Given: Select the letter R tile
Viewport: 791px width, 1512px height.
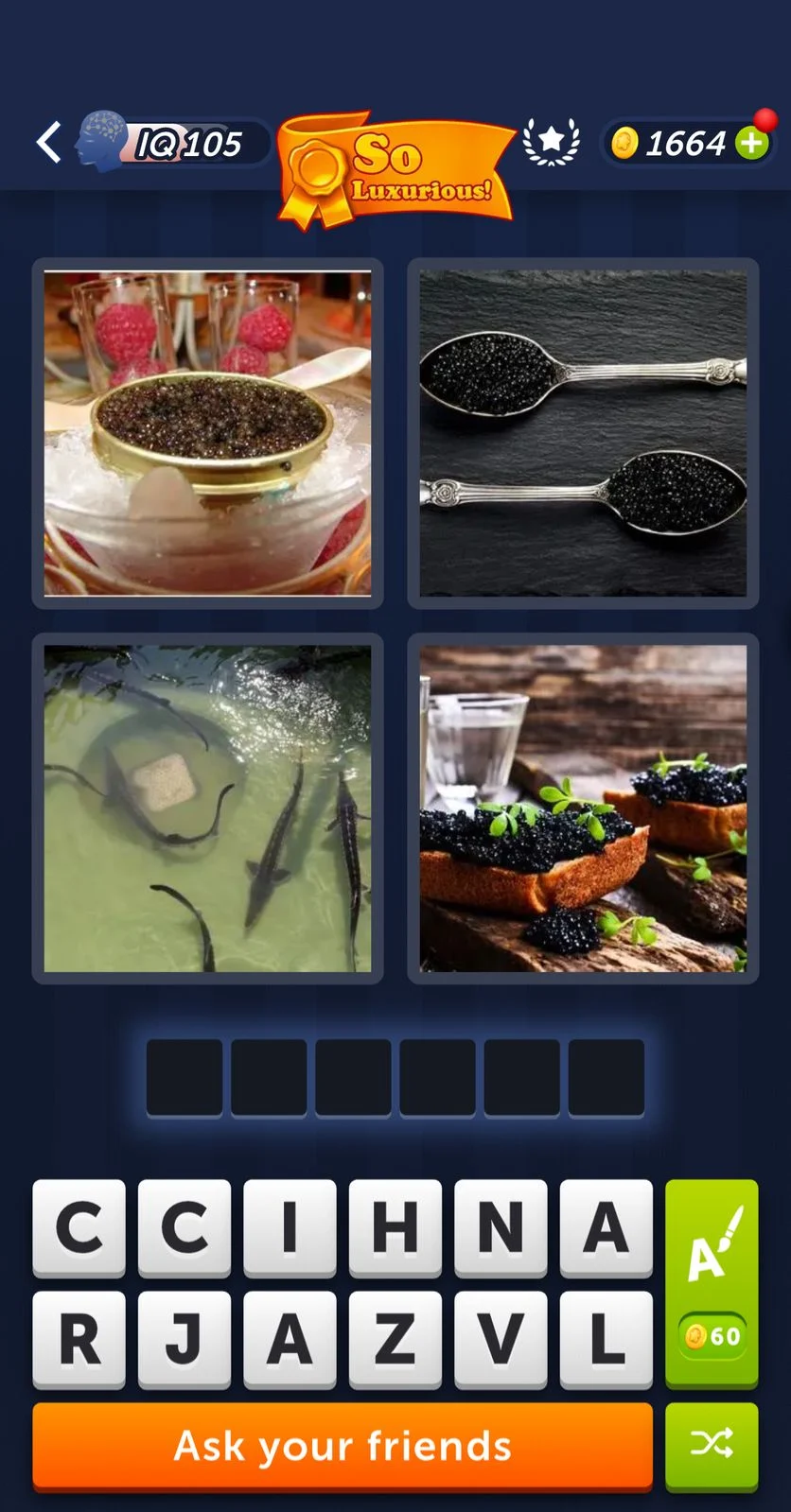Looking at the screenshot, I should [x=79, y=1339].
